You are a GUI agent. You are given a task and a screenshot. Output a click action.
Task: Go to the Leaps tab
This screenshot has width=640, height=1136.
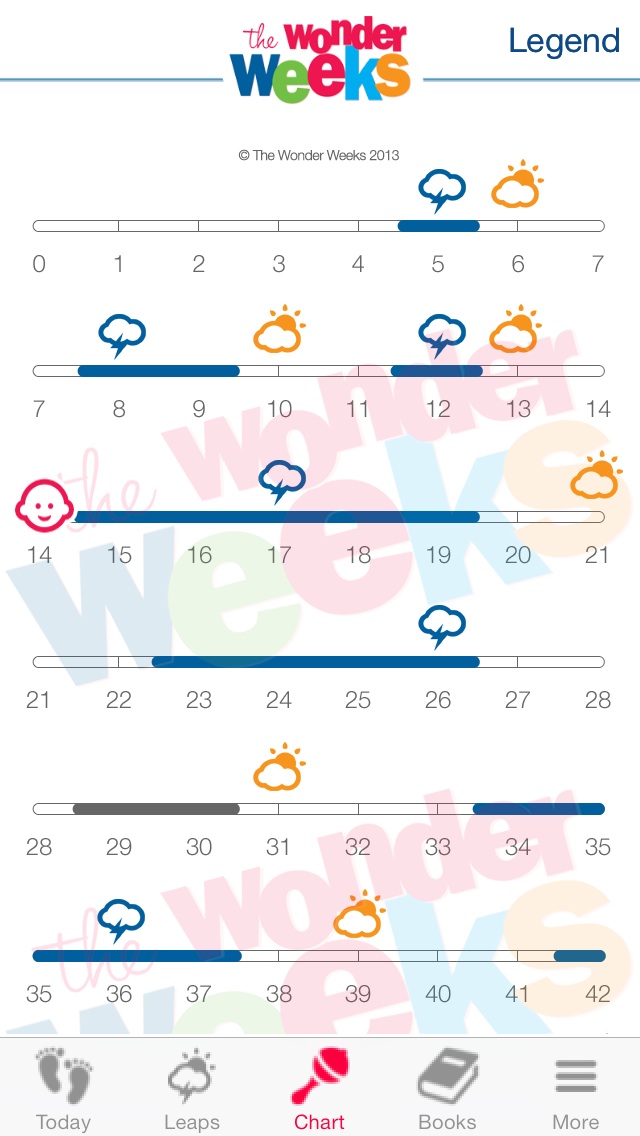click(191, 1088)
